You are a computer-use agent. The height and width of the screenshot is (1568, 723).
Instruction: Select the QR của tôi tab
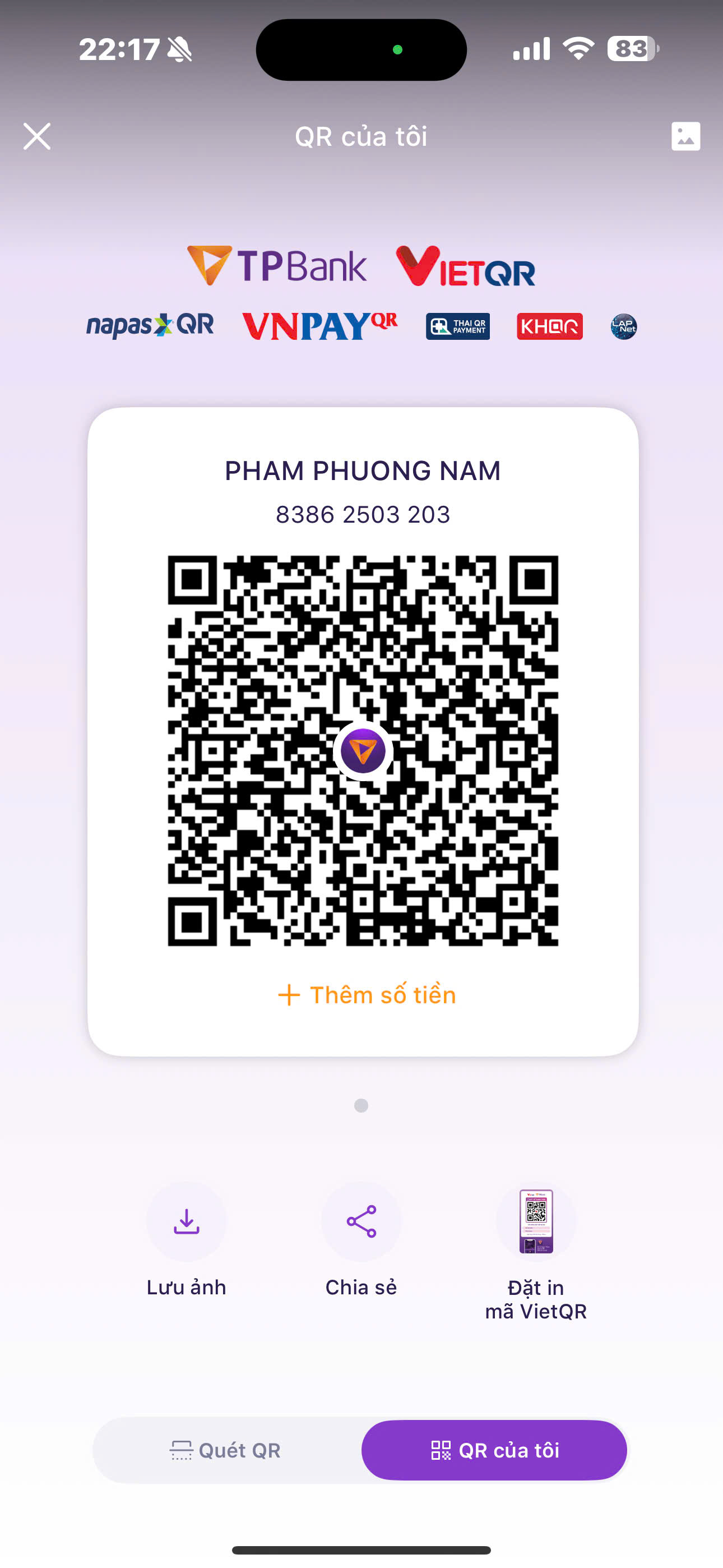[x=494, y=1451]
